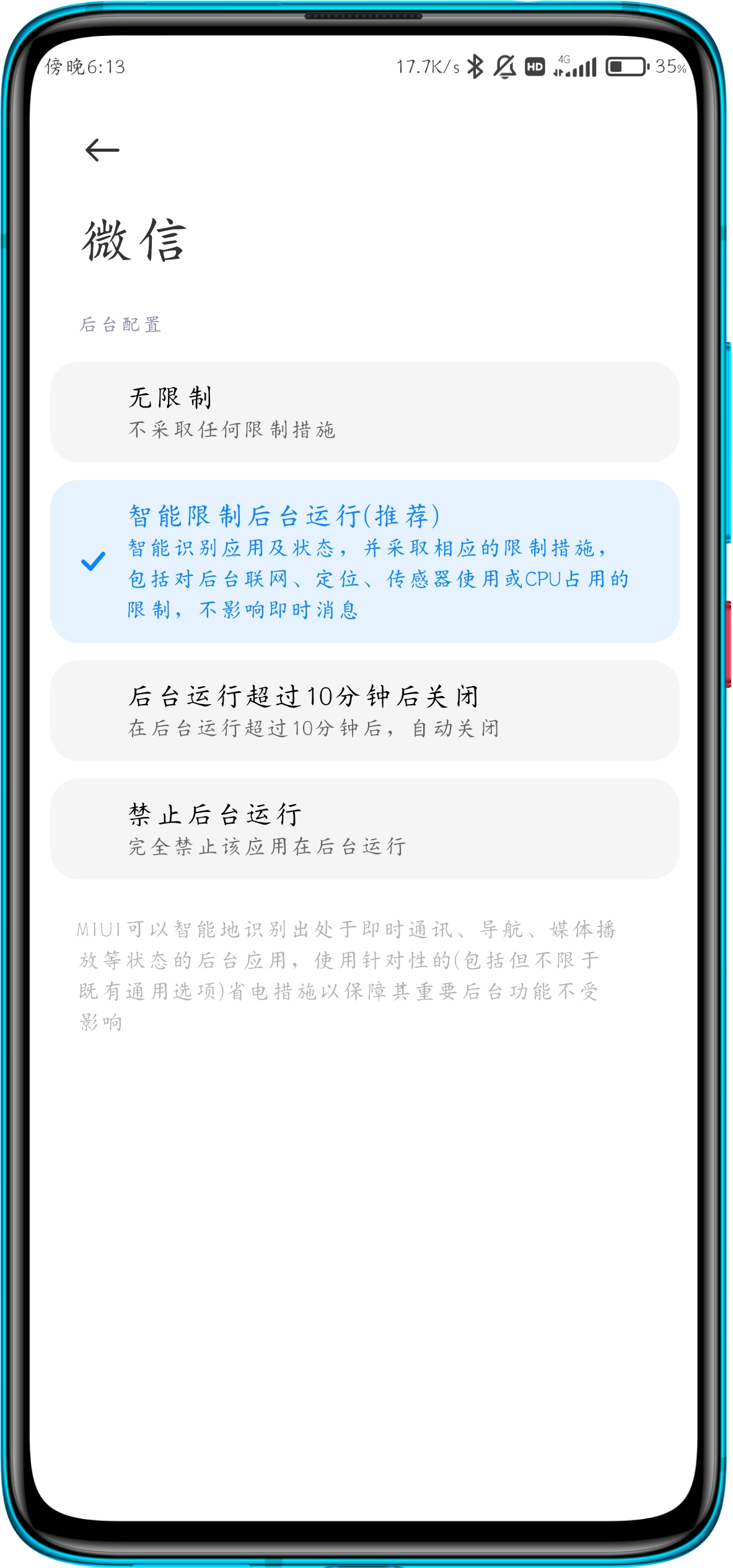Go back using the arrow icon

click(102, 150)
